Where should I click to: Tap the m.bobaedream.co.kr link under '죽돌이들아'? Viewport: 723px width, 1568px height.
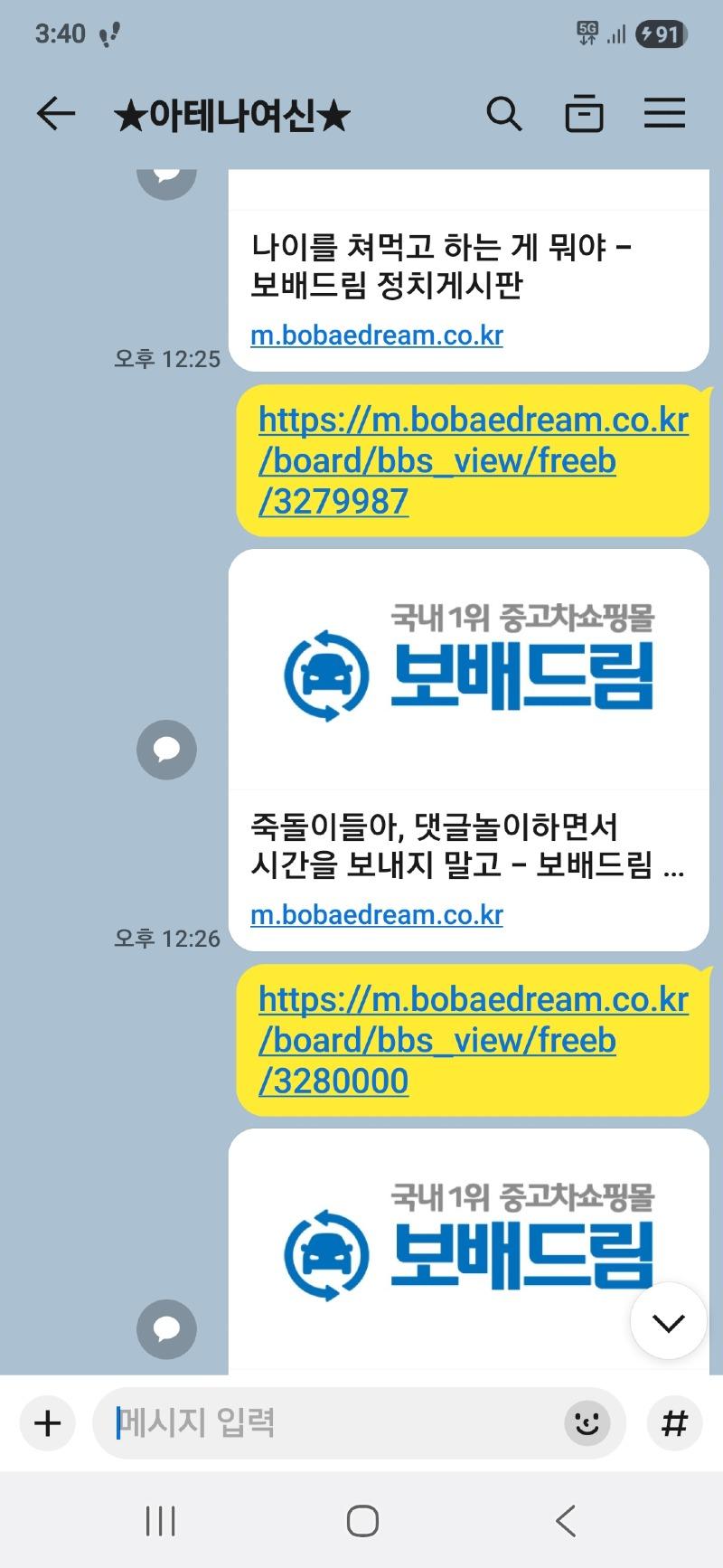coord(376,915)
